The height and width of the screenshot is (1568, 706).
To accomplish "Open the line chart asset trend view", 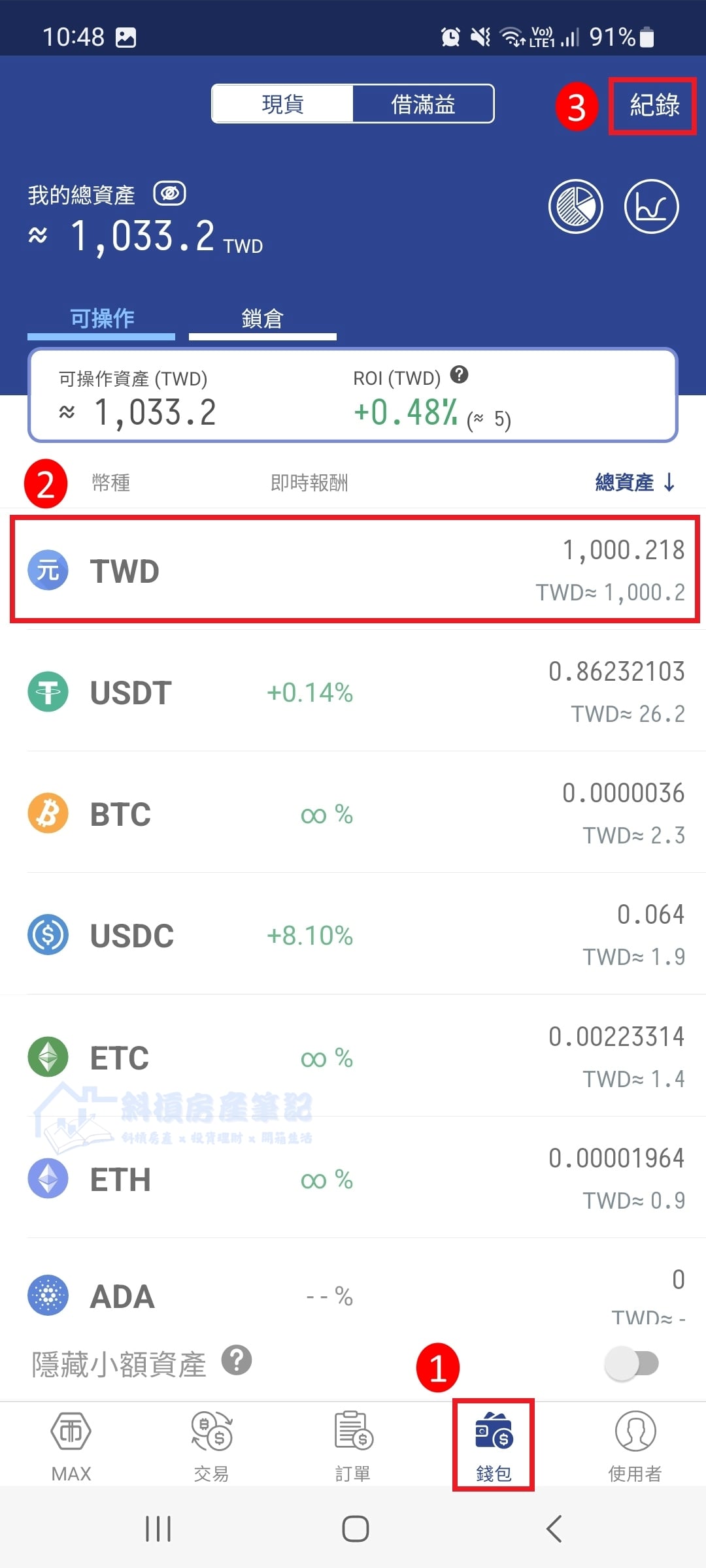I will [x=651, y=206].
